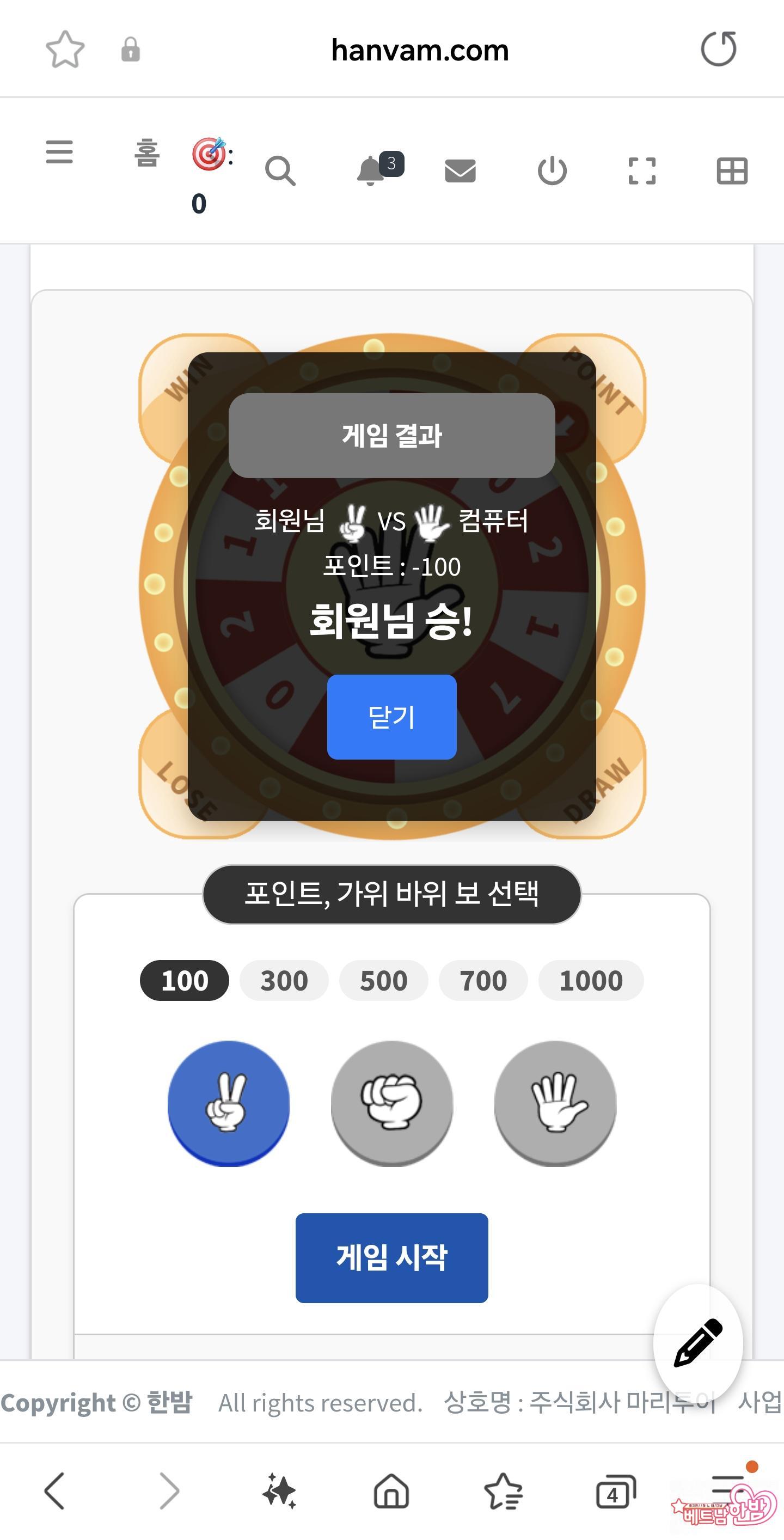The image size is (784, 1540).
Task: Go to 홈 page
Action: pos(146,152)
